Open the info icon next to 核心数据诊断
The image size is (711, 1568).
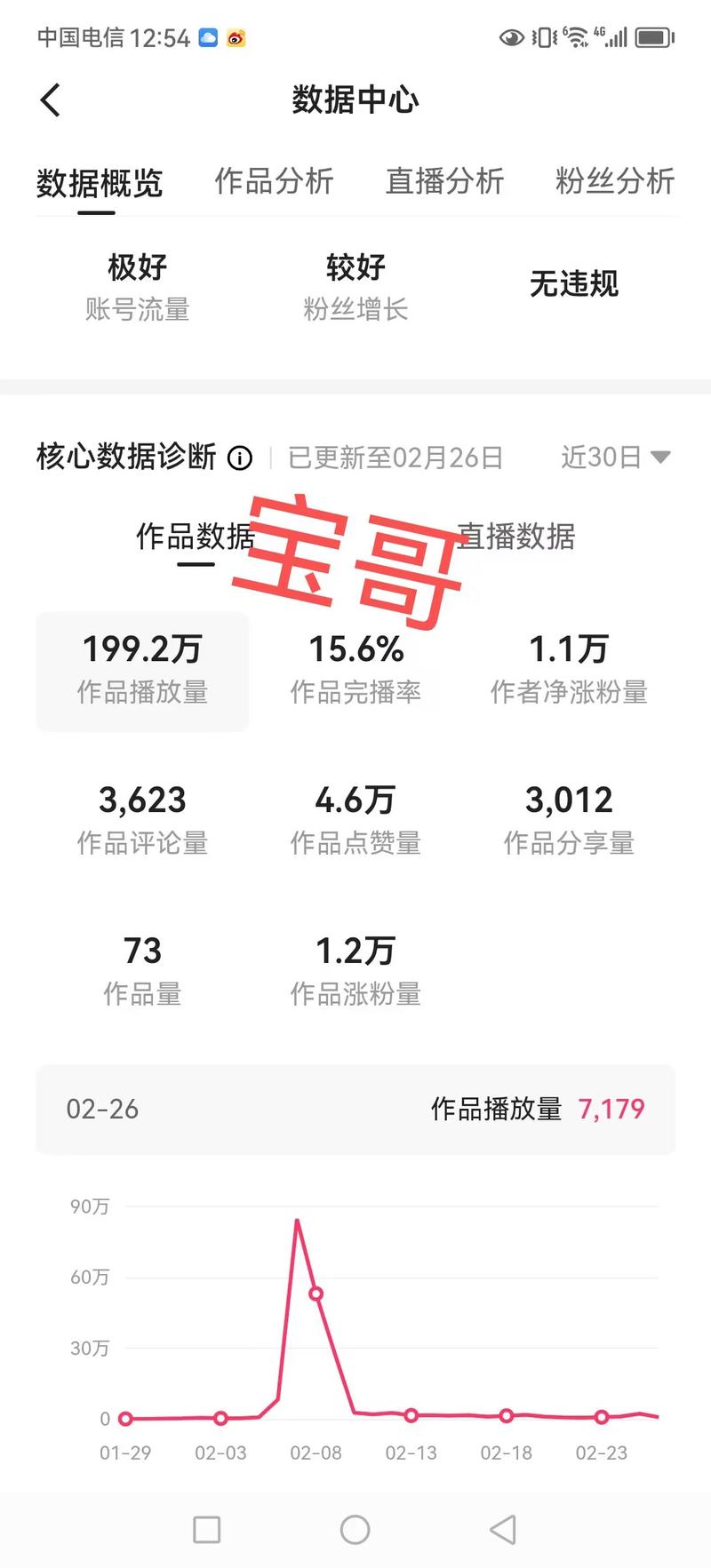238,458
